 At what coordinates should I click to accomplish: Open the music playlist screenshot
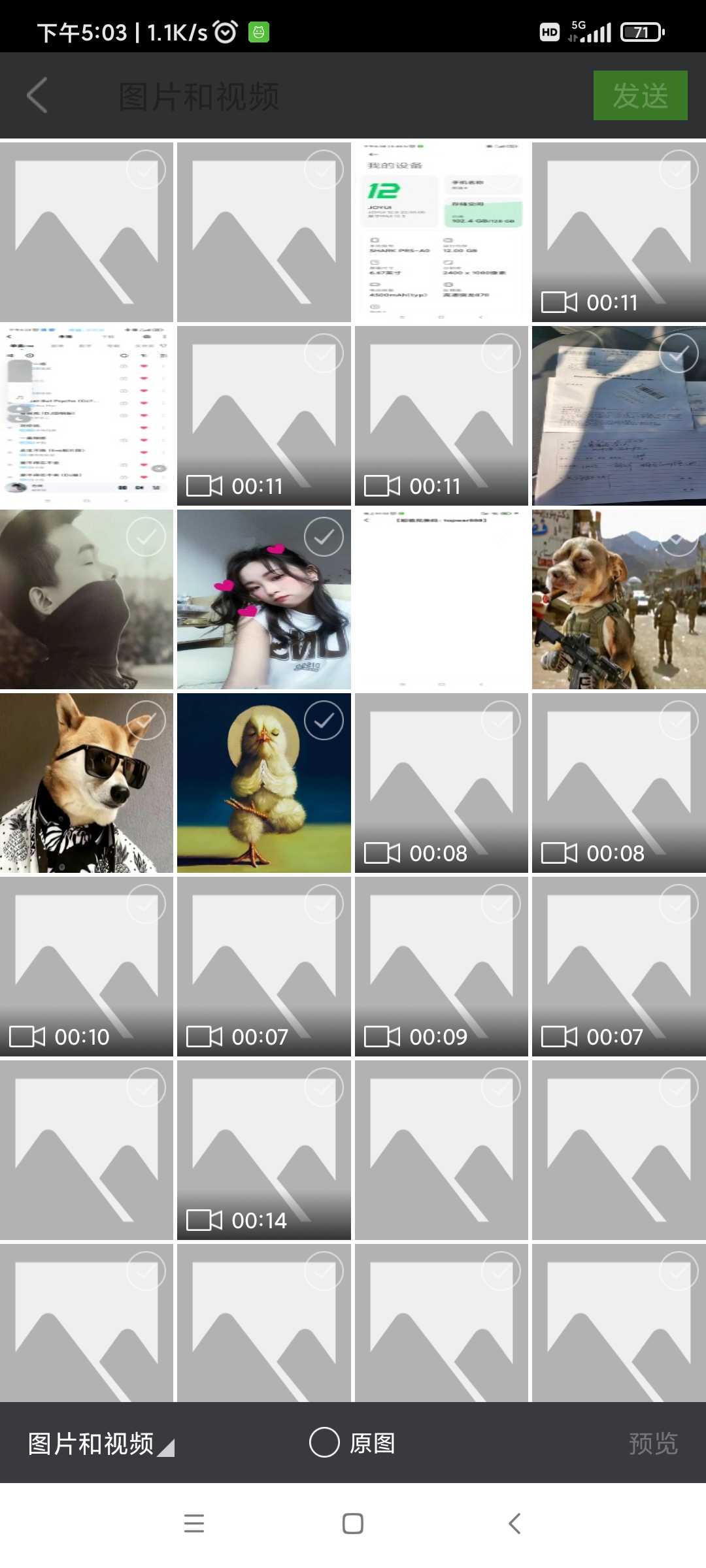click(86, 416)
